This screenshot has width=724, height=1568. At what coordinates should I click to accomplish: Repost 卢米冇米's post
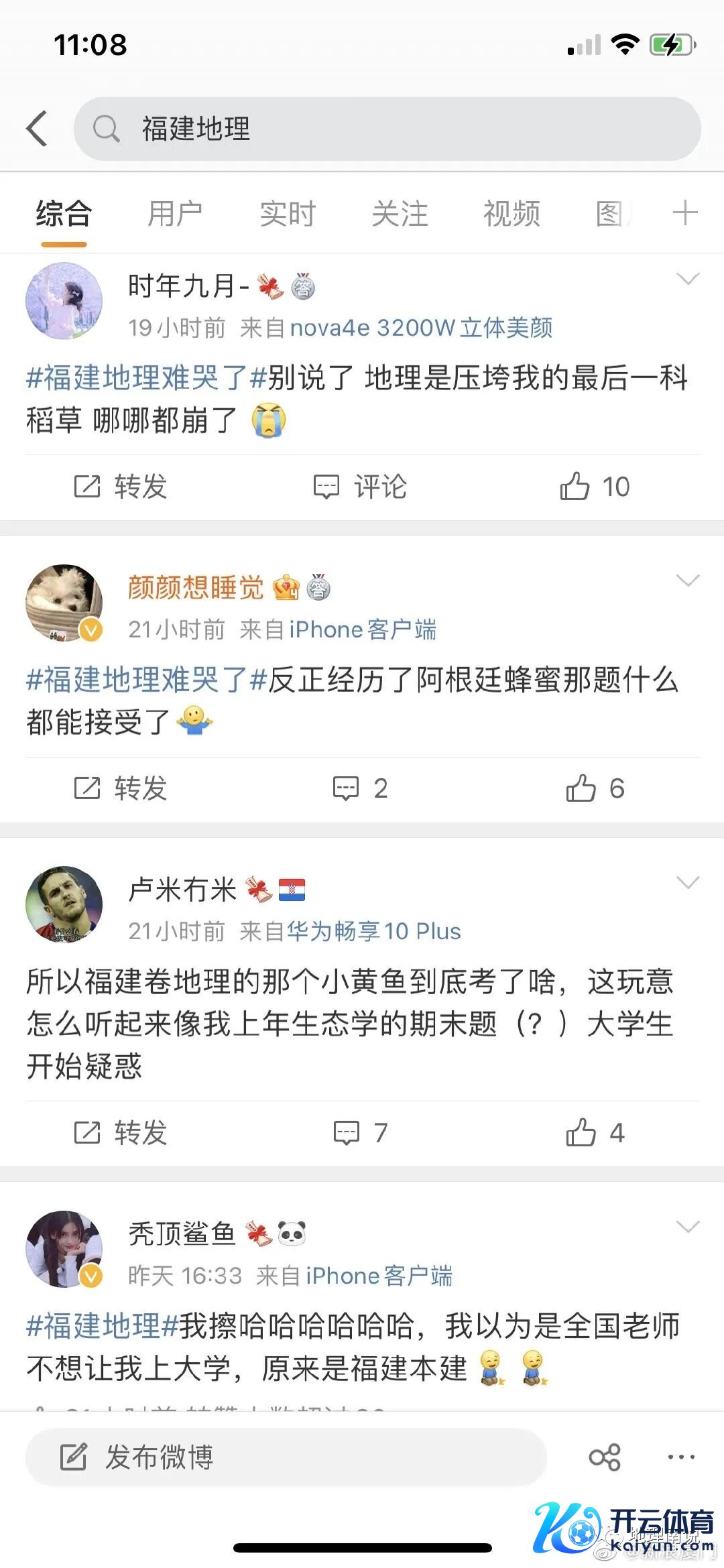(121, 1133)
